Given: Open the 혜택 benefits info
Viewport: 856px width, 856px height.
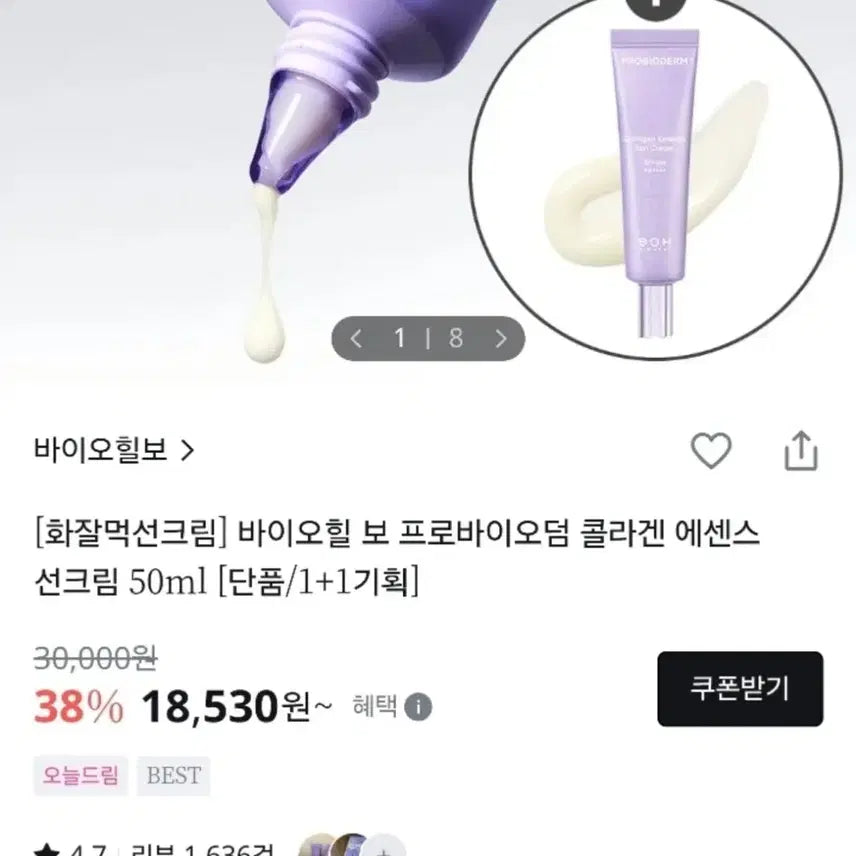Looking at the screenshot, I should pos(391,708).
